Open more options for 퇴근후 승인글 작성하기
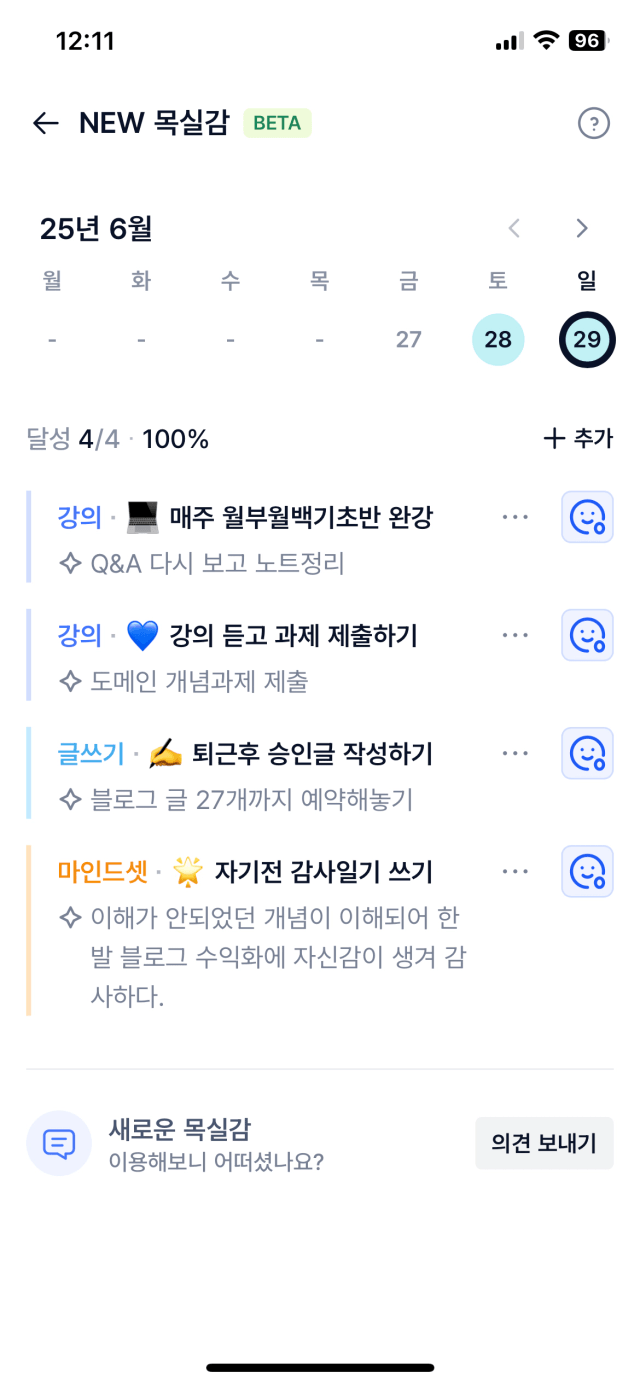The width and height of the screenshot is (640, 1385). coord(515,753)
